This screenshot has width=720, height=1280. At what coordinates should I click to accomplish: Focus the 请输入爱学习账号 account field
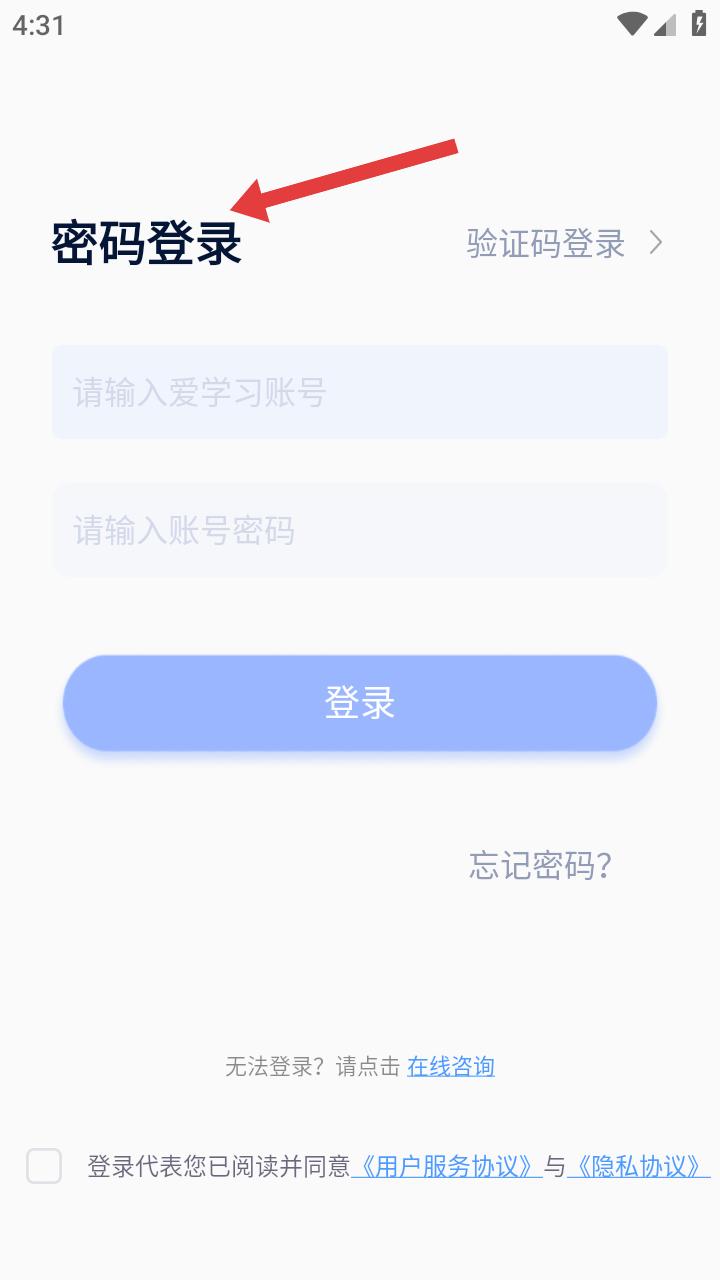[x=360, y=392]
